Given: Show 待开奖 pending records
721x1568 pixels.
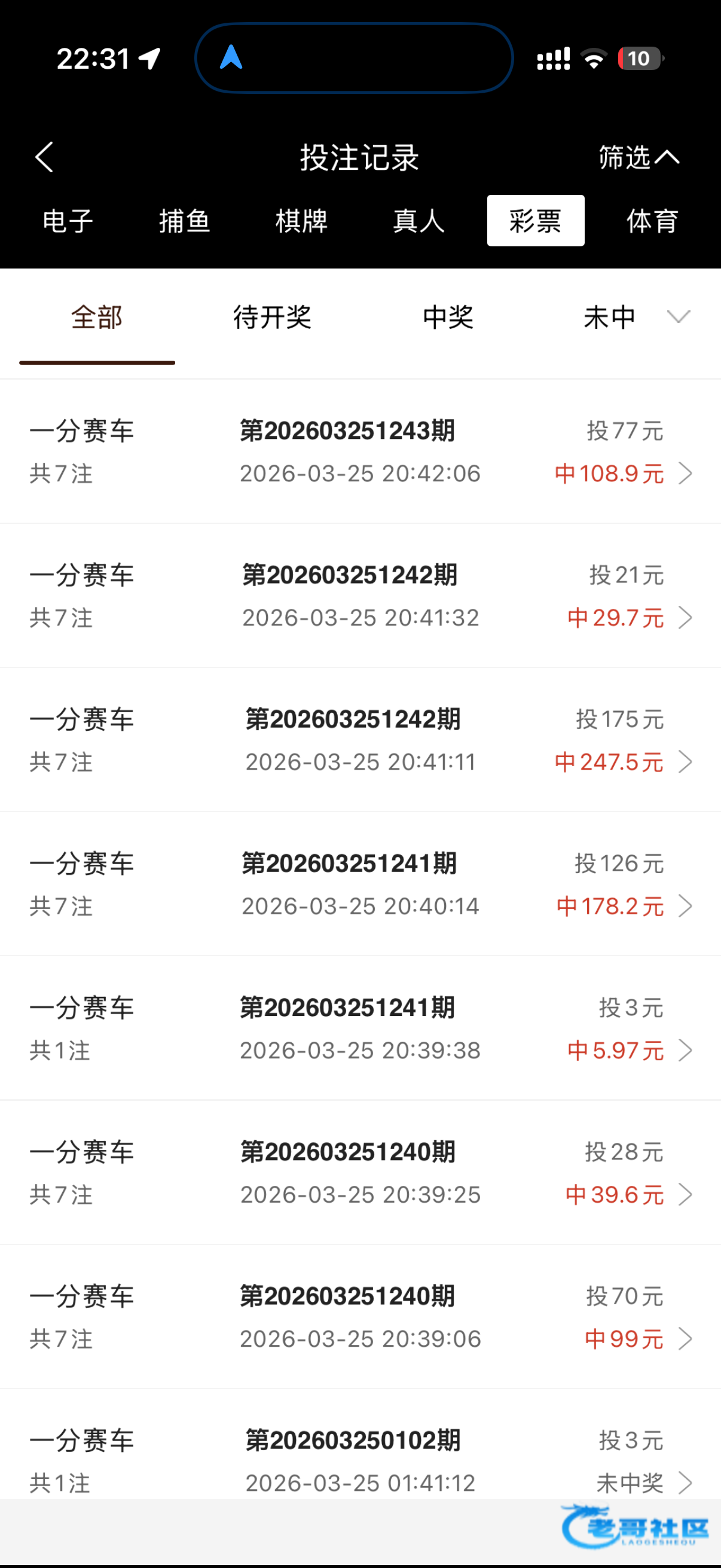Looking at the screenshot, I should 272,317.
